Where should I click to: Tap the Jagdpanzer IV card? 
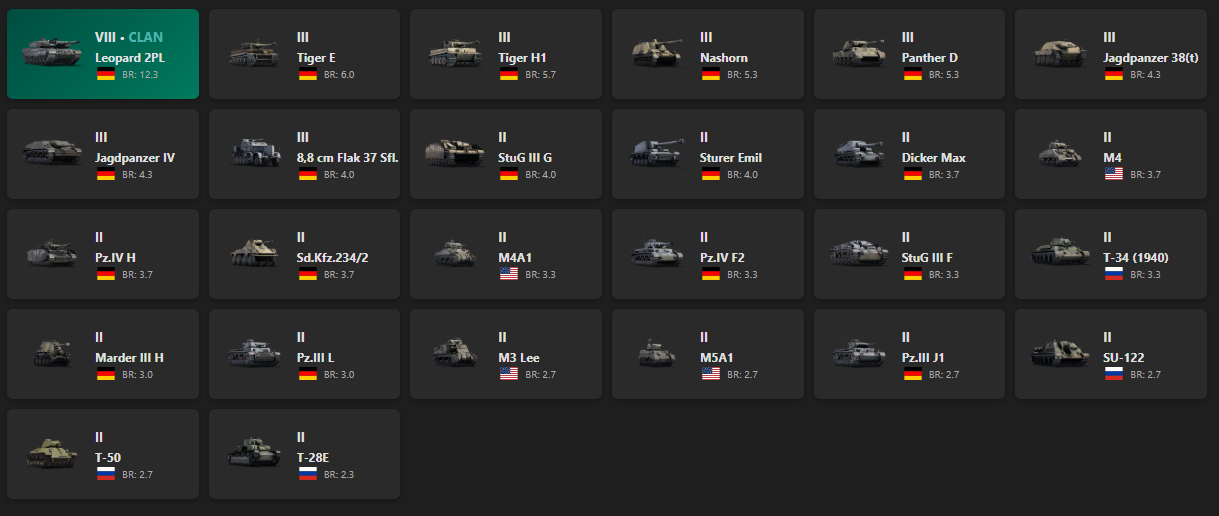[103, 155]
